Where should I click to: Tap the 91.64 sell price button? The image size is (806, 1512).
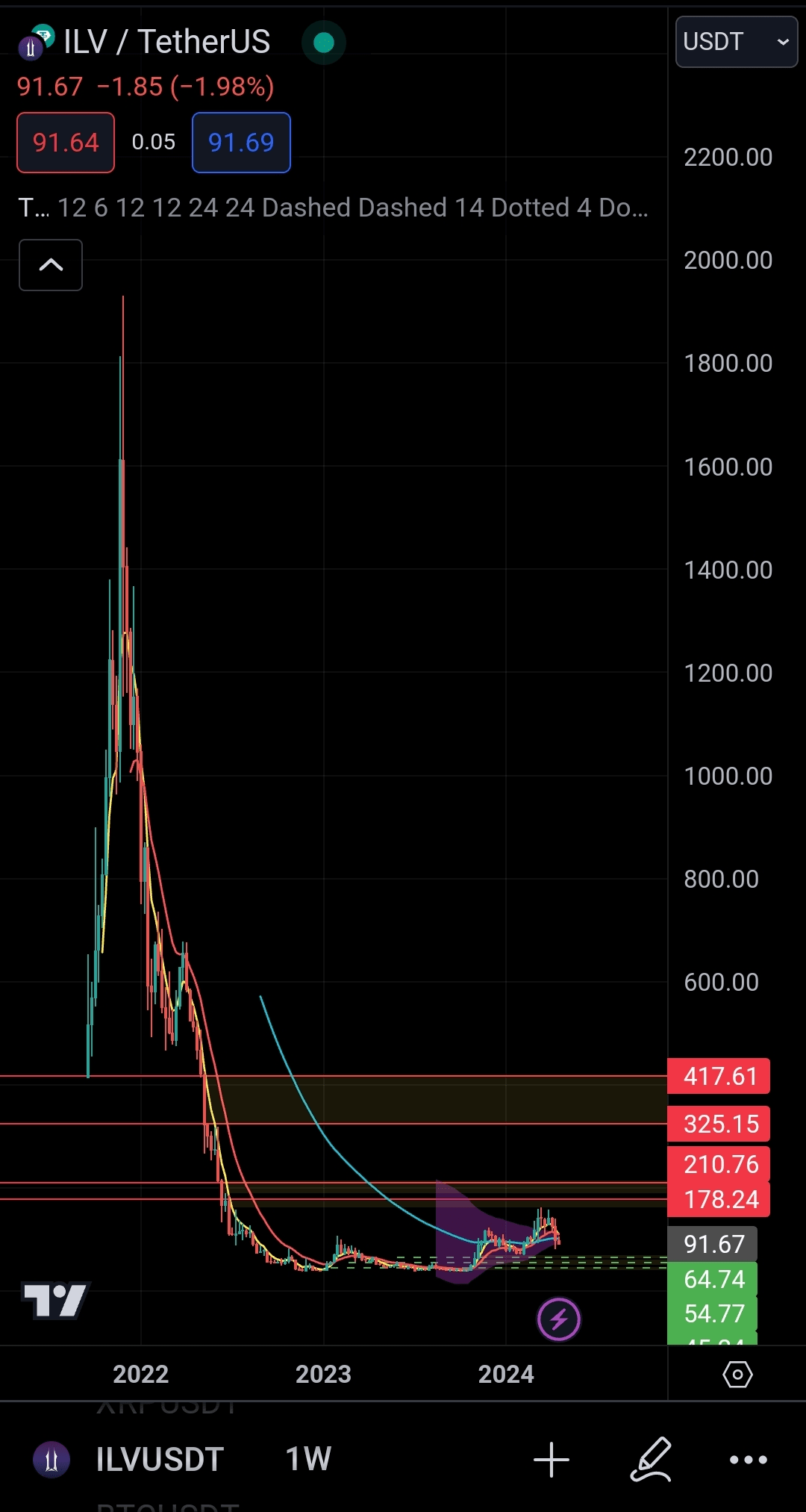pyautogui.click(x=66, y=143)
